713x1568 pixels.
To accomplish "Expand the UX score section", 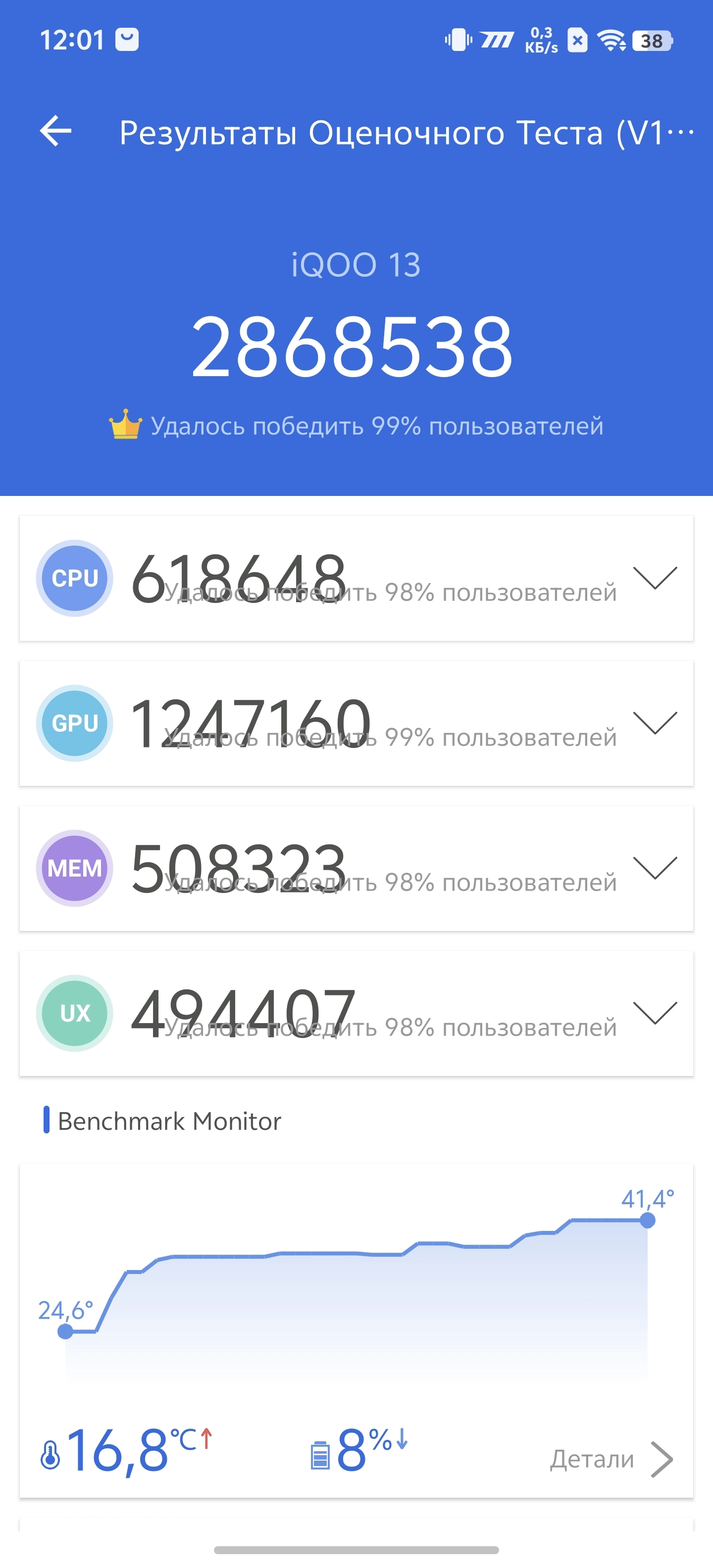I will (655, 1013).
